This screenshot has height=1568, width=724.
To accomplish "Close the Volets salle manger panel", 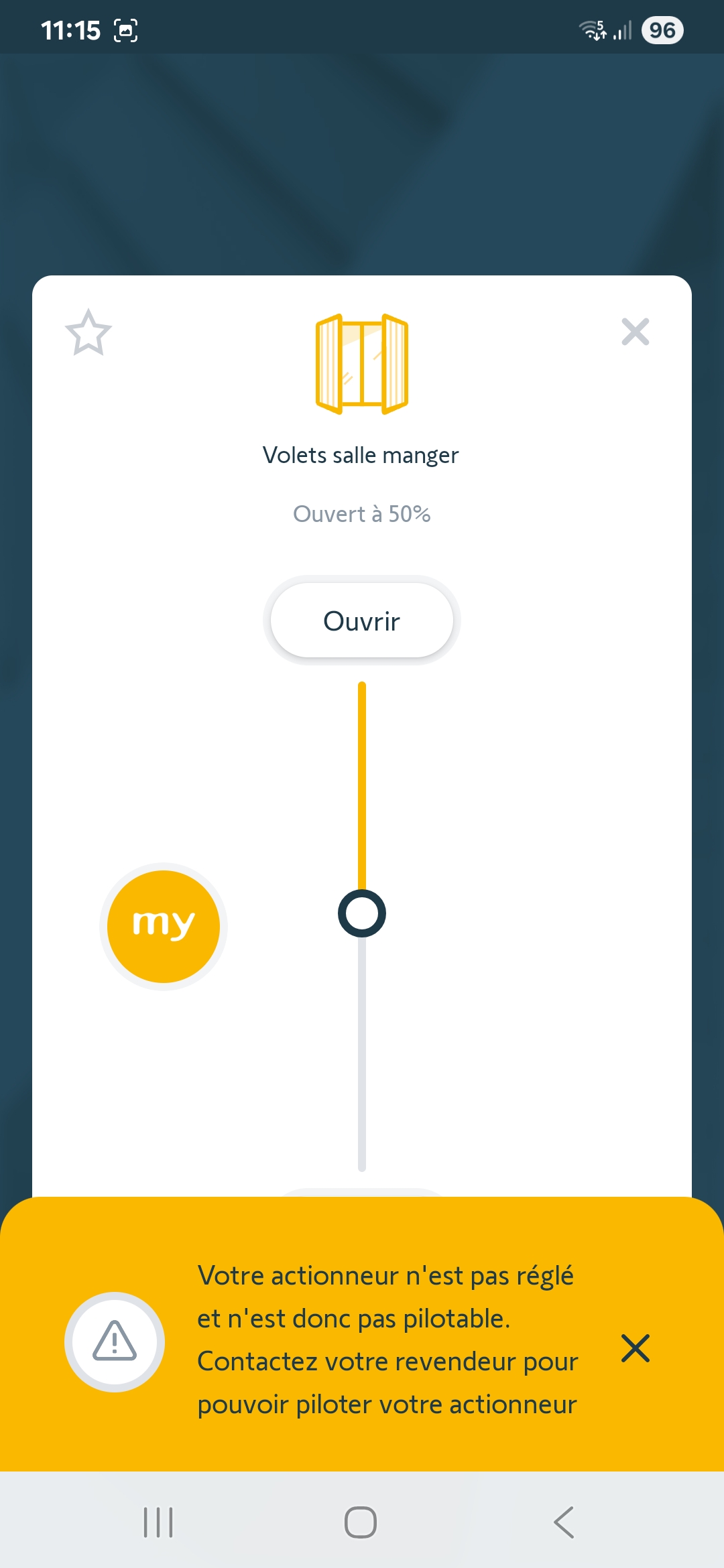I will pyautogui.click(x=635, y=332).
